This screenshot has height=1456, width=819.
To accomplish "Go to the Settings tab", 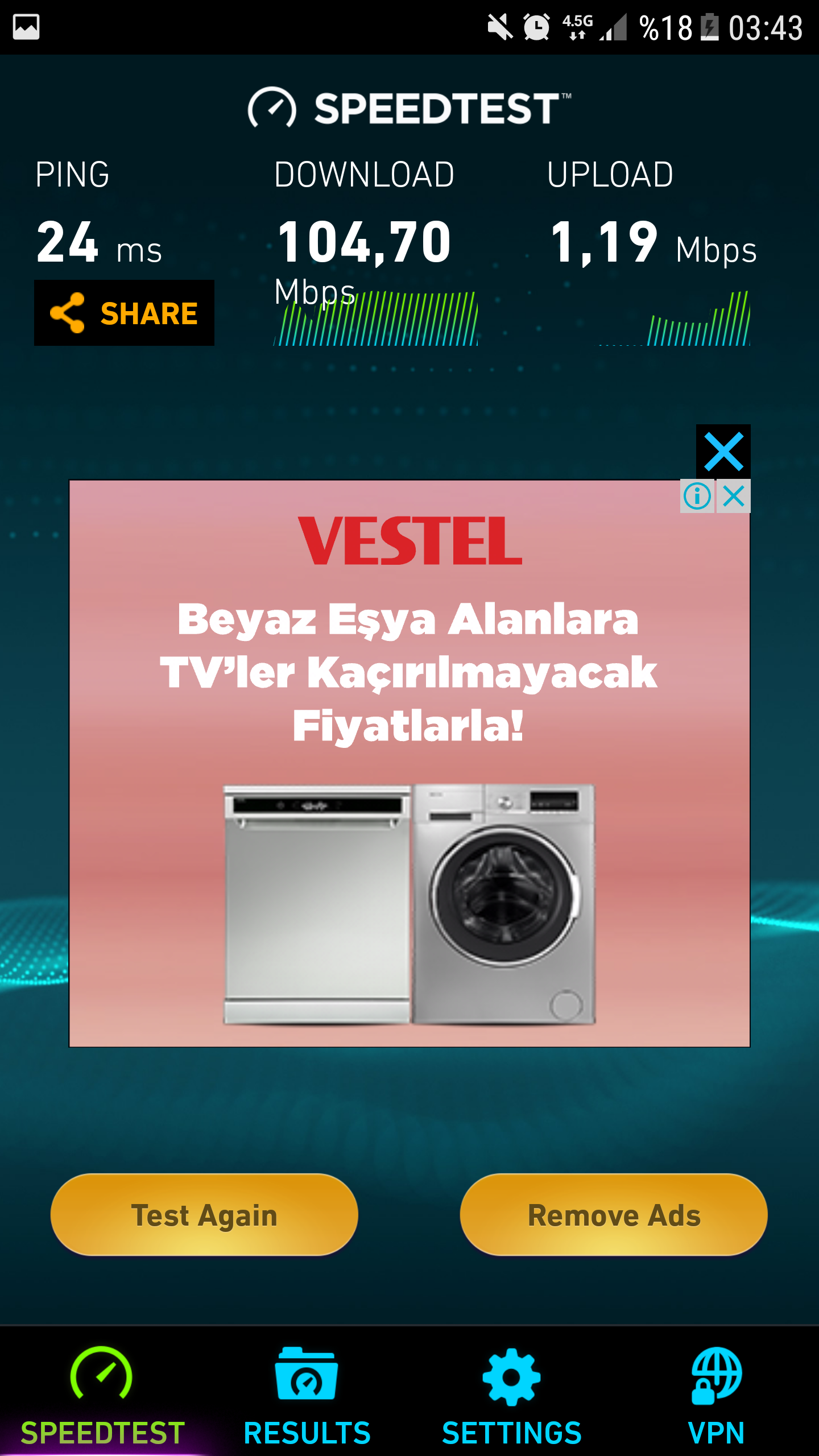I will tap(511, 1393).
